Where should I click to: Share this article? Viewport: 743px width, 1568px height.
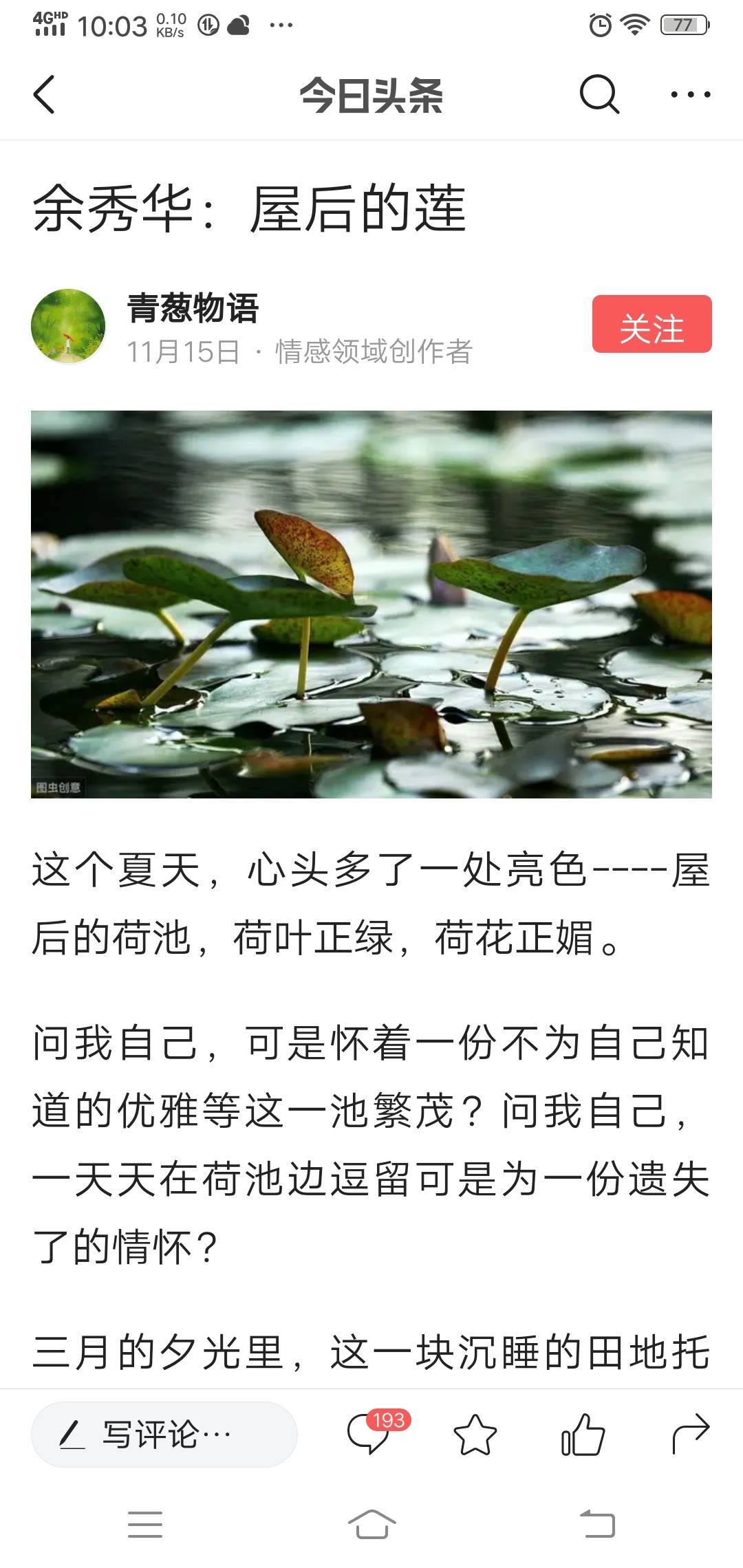point(690,1433)
